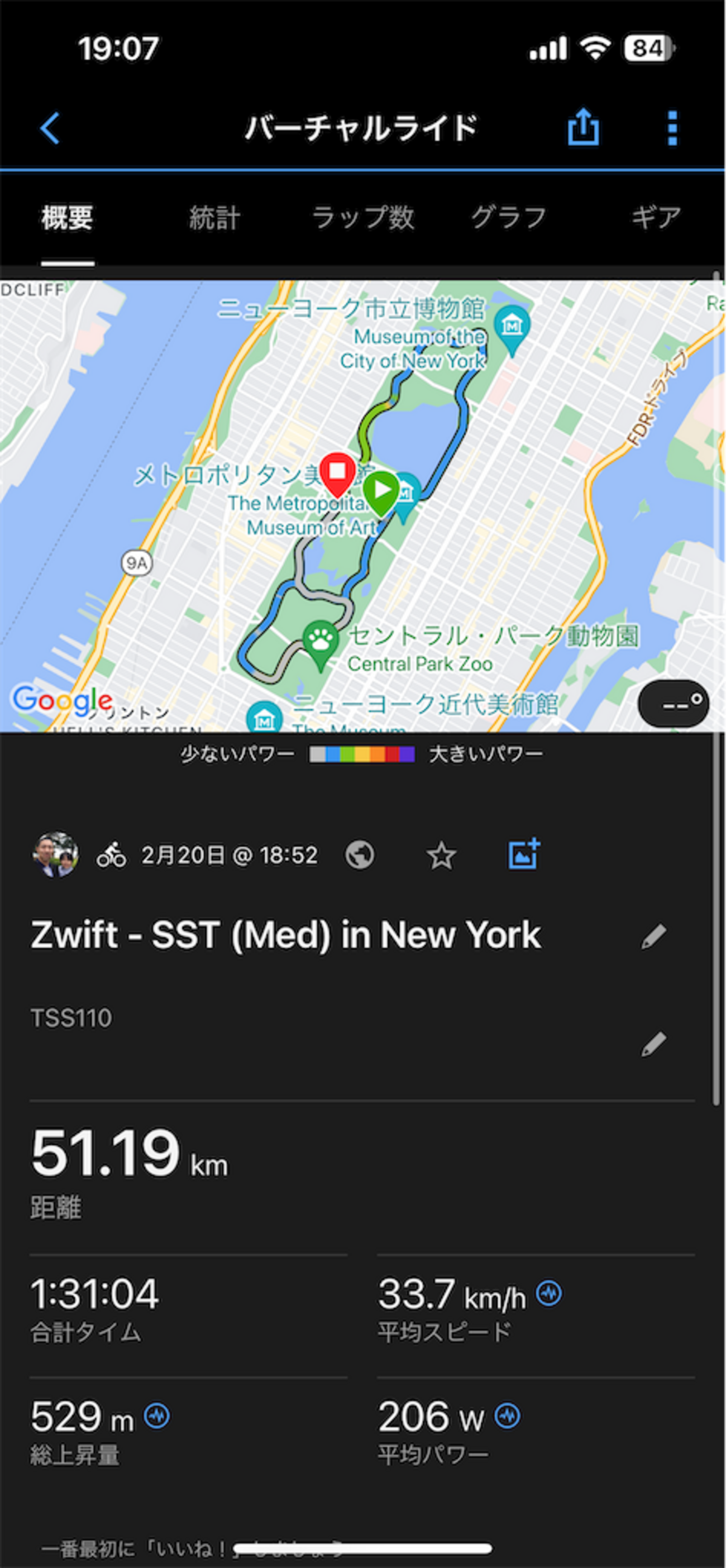View the グラフ tab

point(509,217)
